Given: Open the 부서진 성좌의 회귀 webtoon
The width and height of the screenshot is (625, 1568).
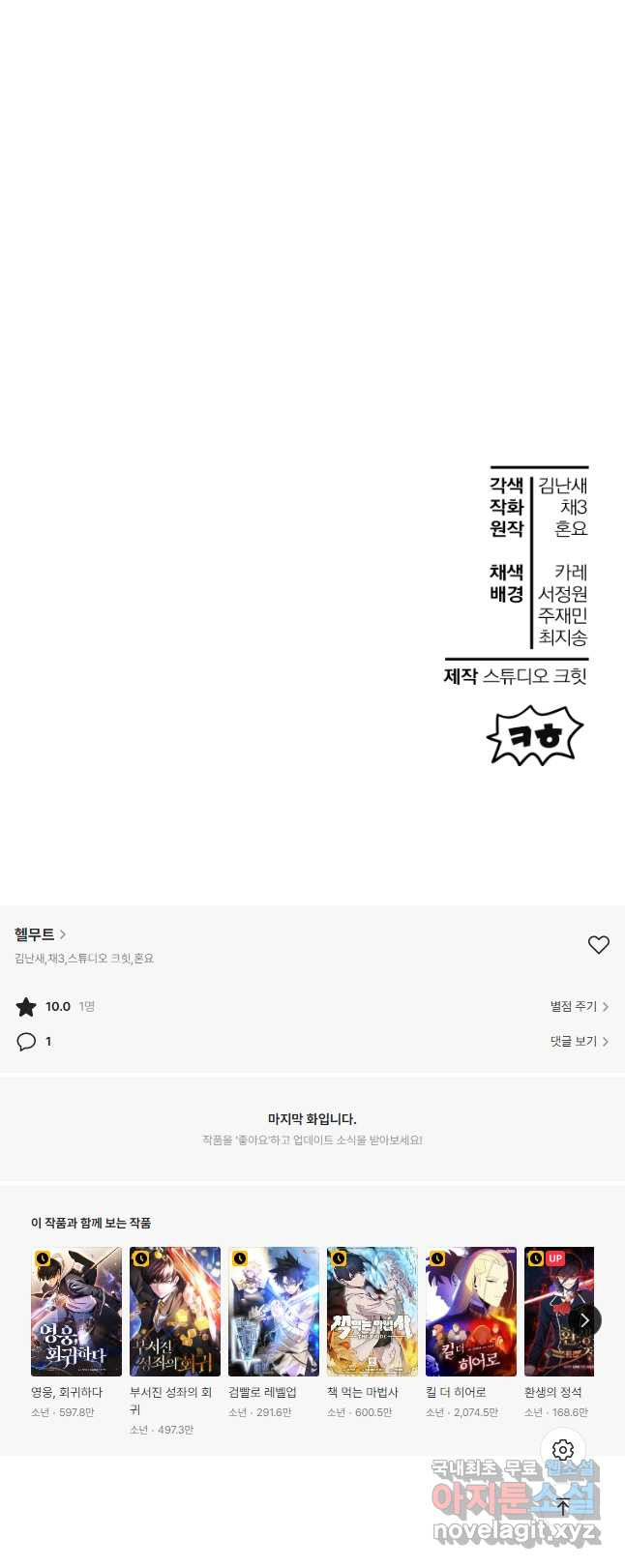Looking at the screenshot, I should 175,1312.
